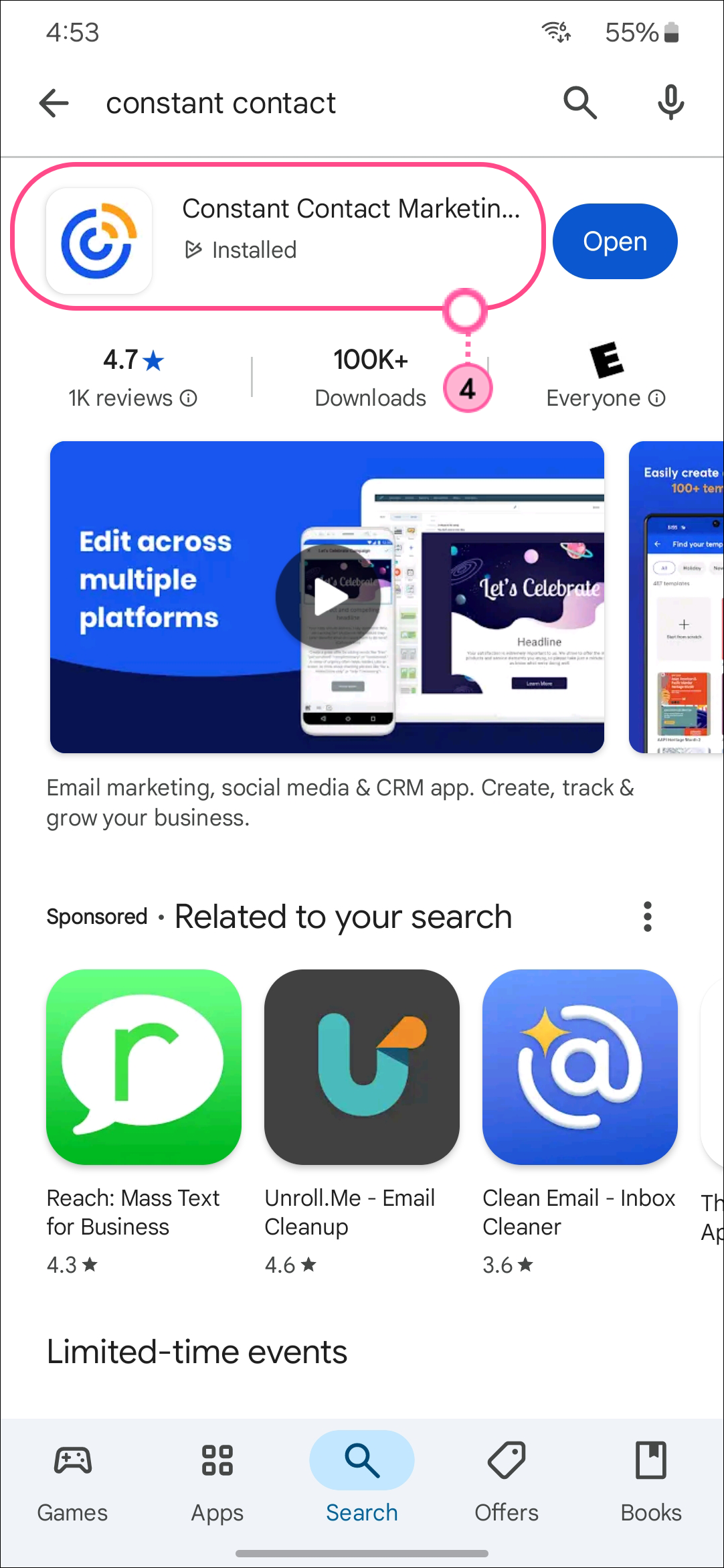Open sponsored section overflow menu
The width and height of the screenshot is (724, 1568).
point(647,917)
